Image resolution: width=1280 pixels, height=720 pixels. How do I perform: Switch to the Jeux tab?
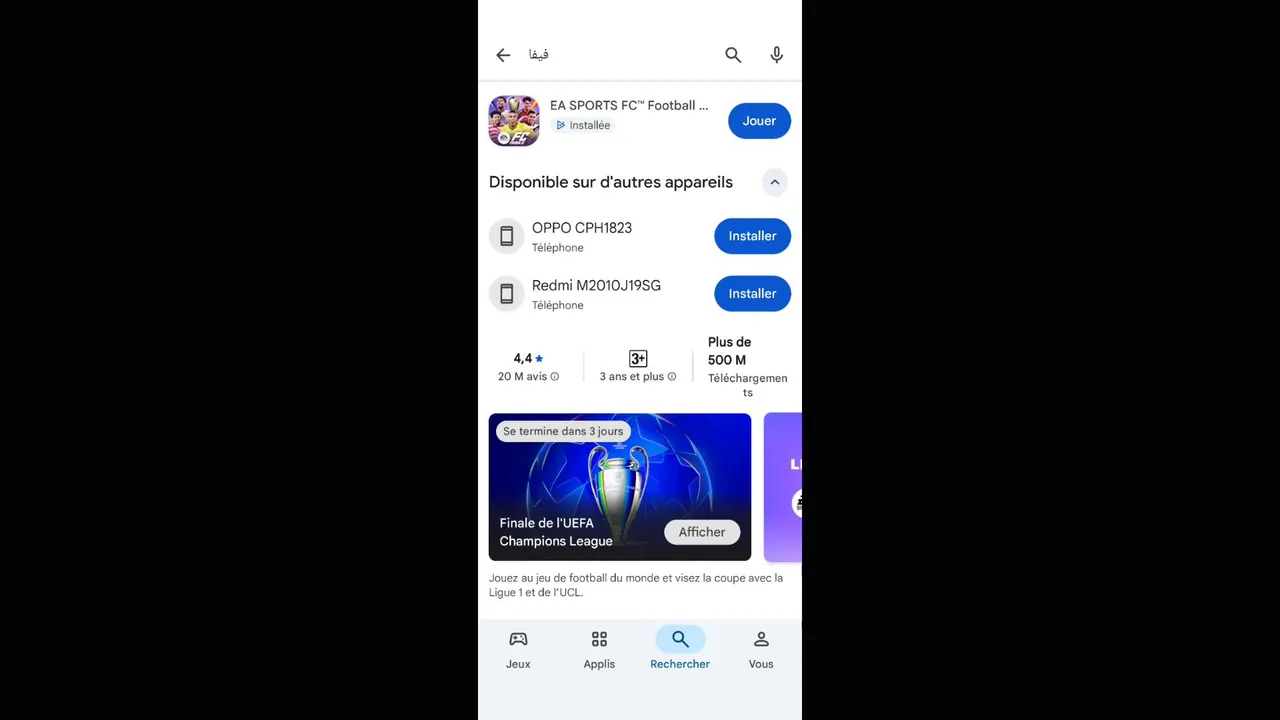click(518, 649)
